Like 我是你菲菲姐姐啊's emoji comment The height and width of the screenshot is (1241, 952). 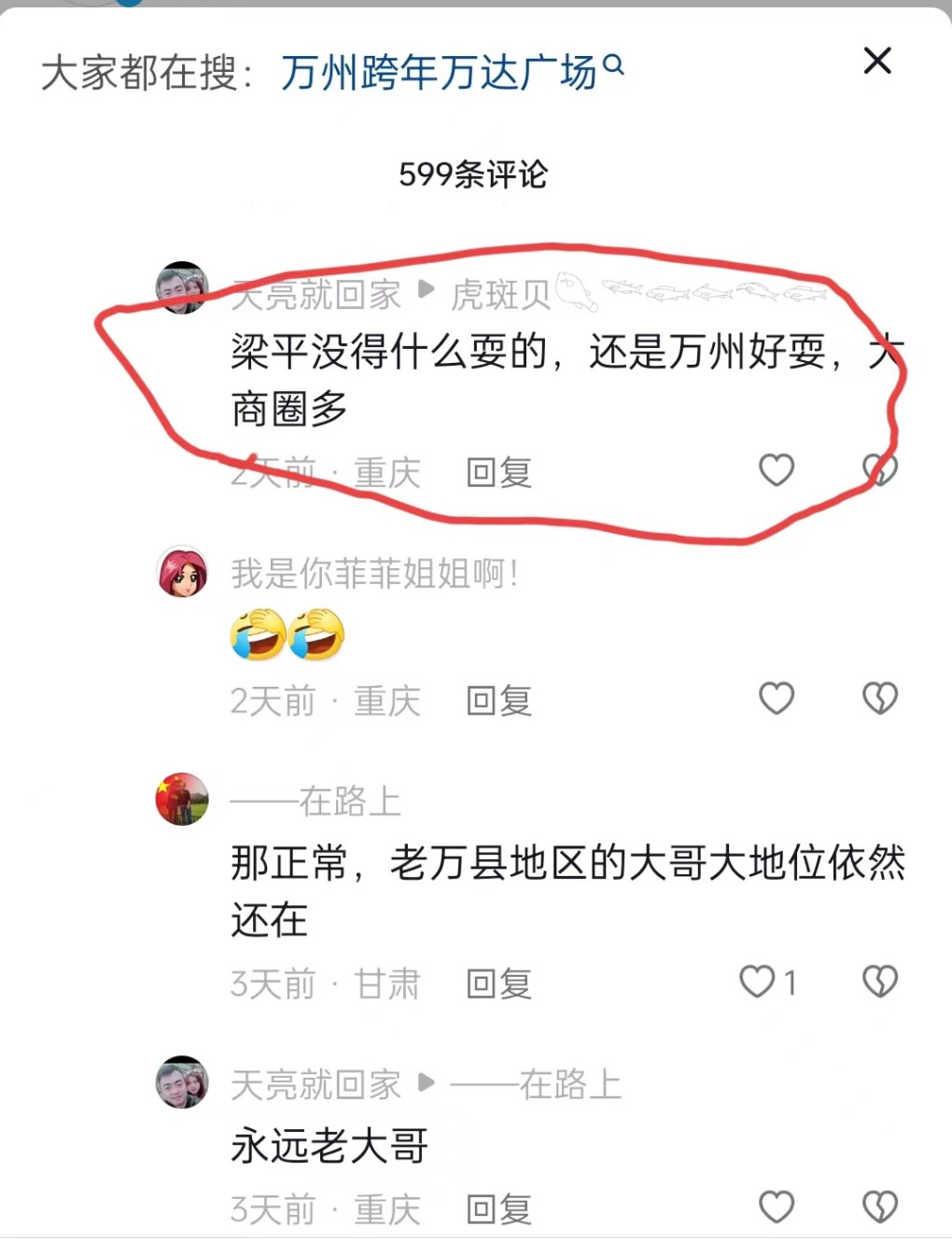coord(776,698)
